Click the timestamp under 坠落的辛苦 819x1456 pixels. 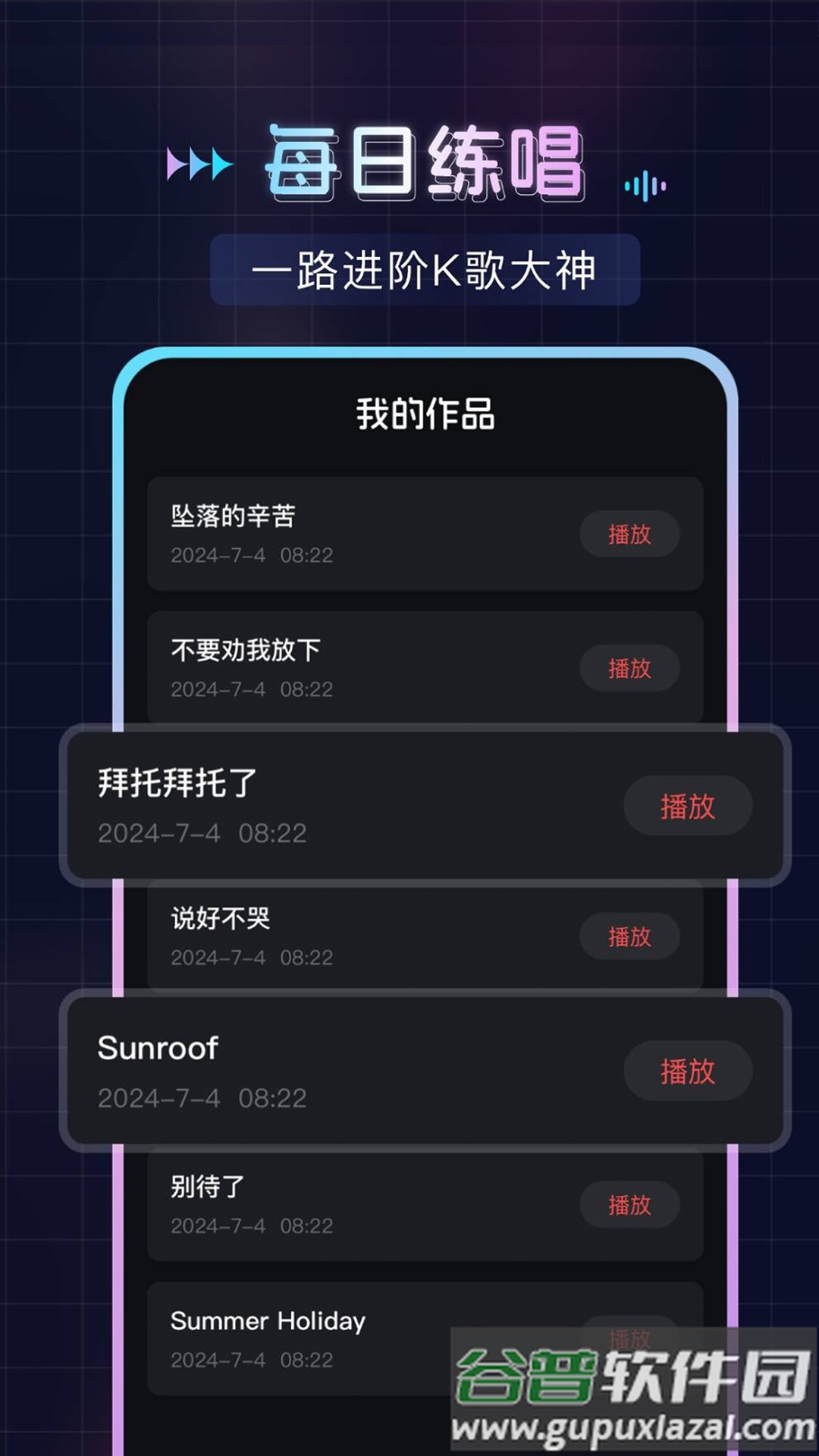pyautogui.click(x=251, y=556)
